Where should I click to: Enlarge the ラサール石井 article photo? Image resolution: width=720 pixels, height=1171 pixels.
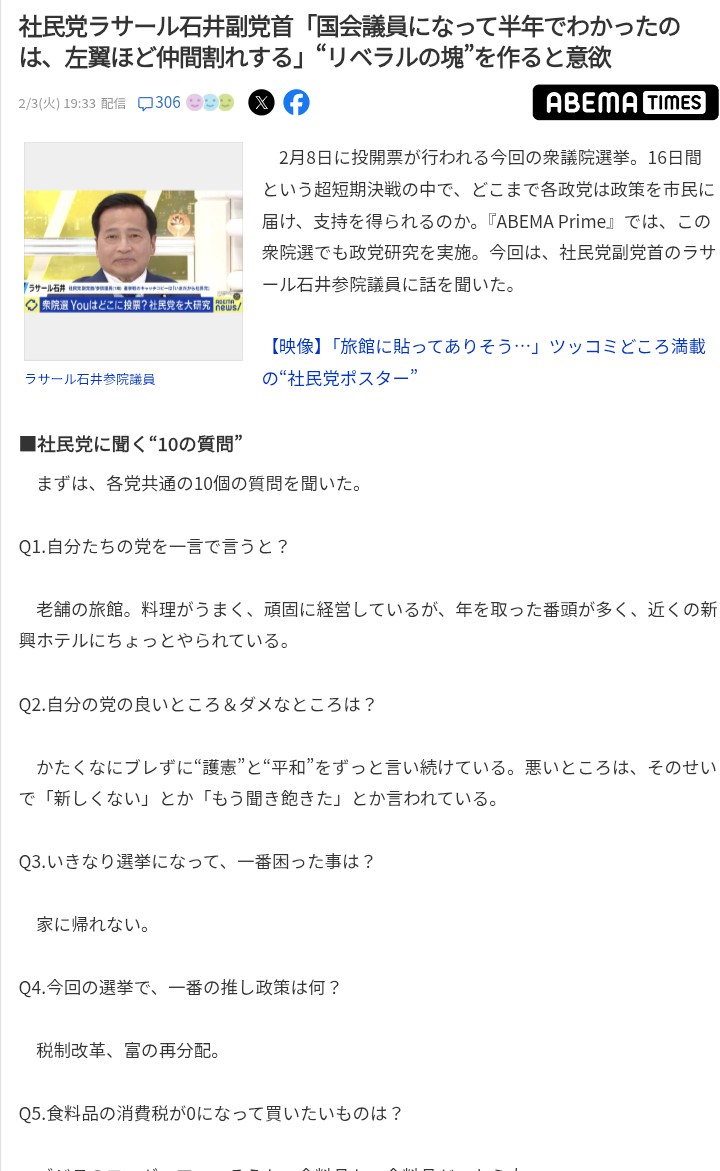point(133,251)
